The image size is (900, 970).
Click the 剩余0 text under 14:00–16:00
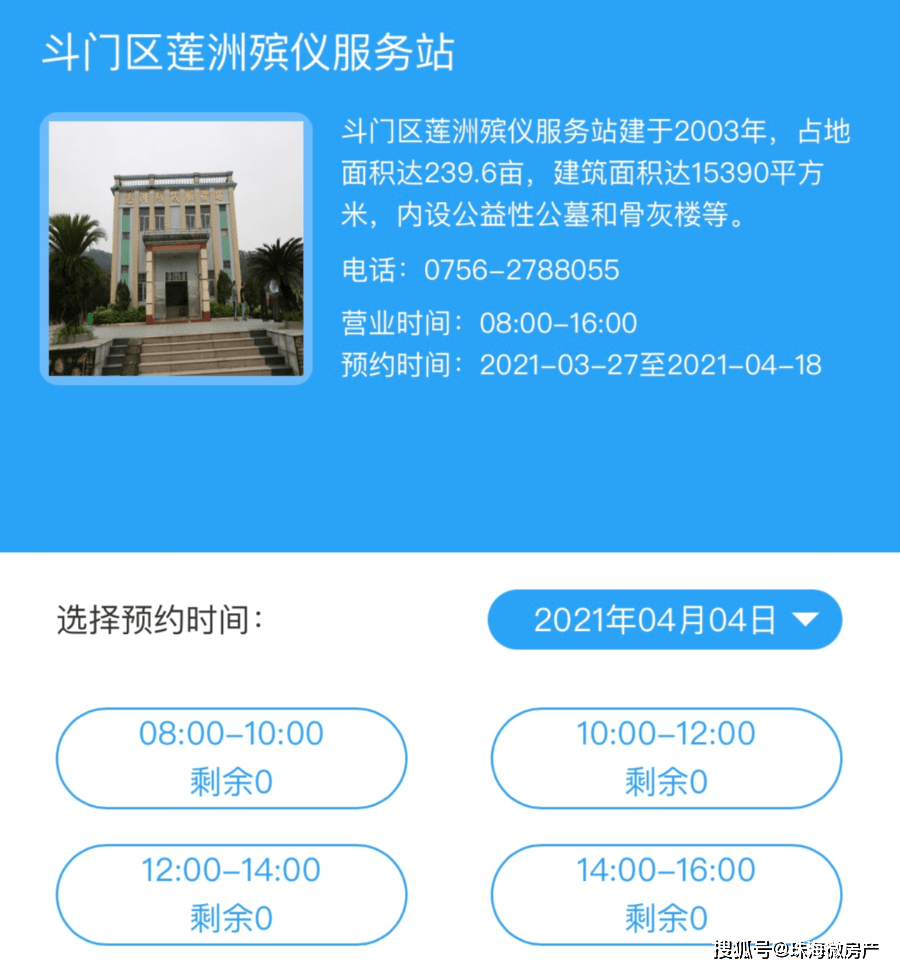tap(665, 921)
